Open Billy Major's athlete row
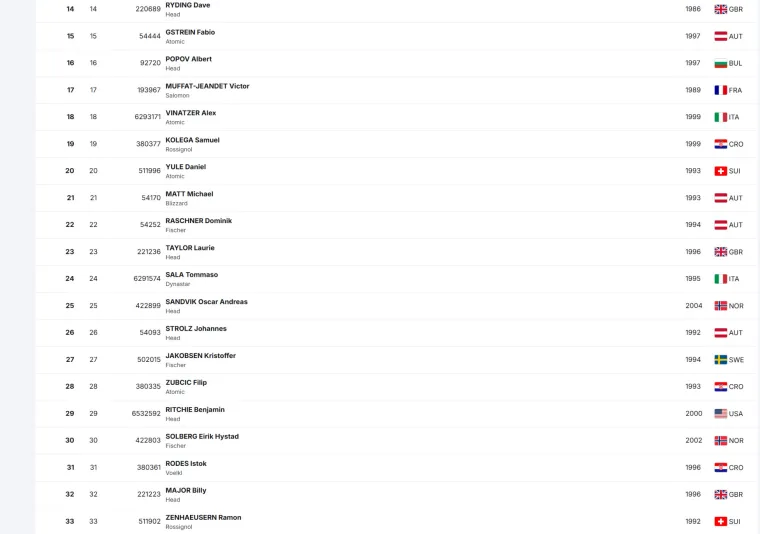760x534 pixels. (186, 491)
